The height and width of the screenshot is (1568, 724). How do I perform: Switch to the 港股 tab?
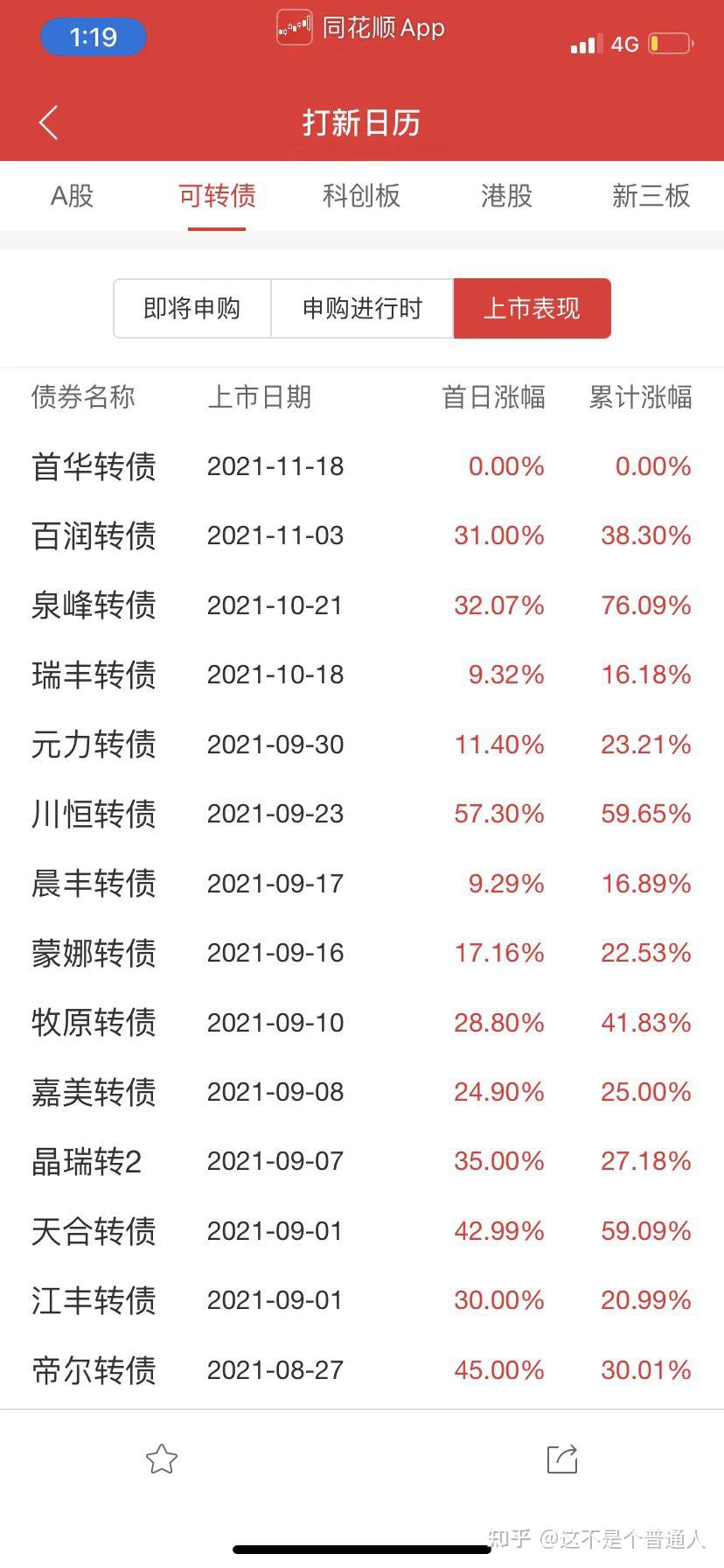pos(505,196)
